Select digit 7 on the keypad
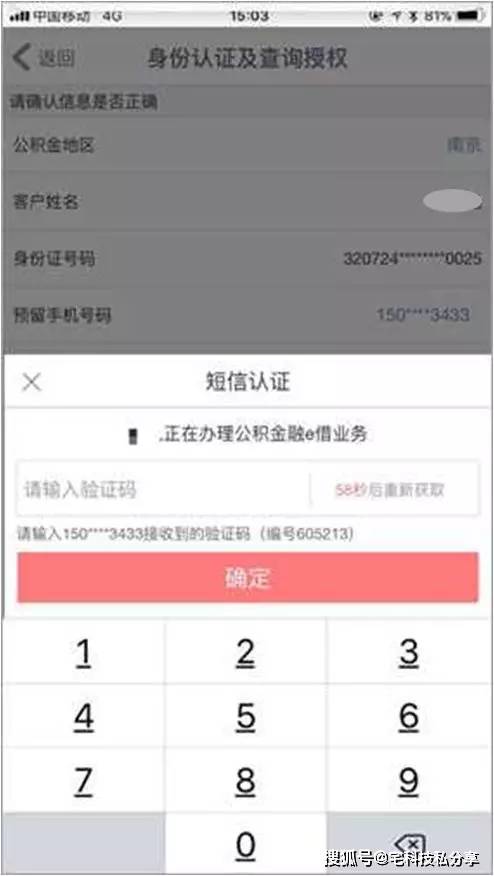494x876 pixels. tap(83, 780)
